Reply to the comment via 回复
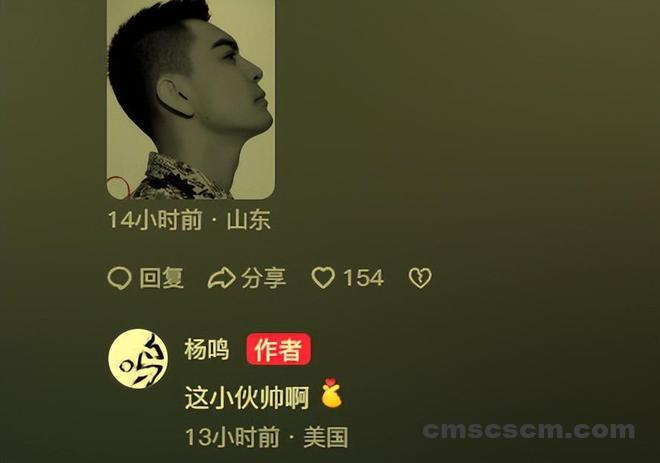This screenshot has height=463, width=660. tap(146, 278)
